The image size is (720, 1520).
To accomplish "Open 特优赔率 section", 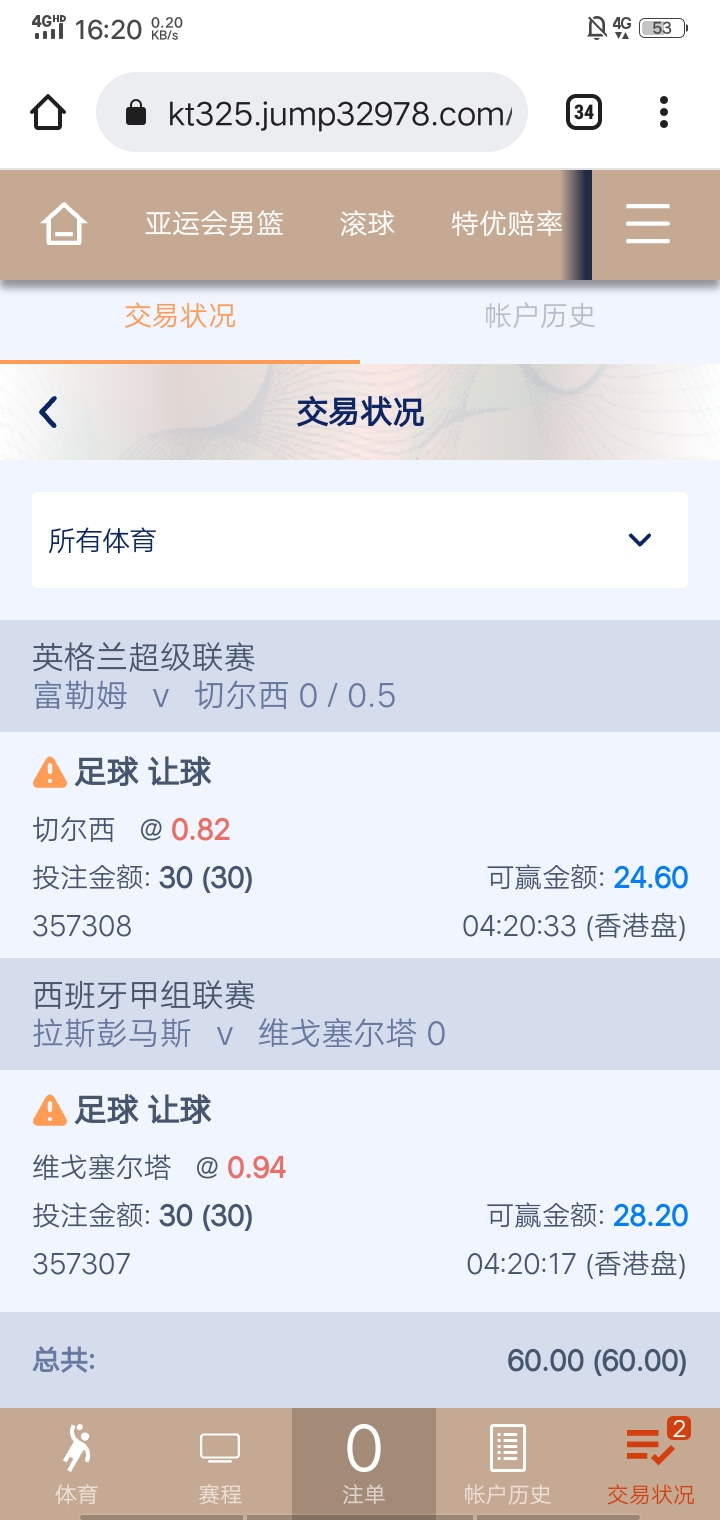I will pos(506,224).
